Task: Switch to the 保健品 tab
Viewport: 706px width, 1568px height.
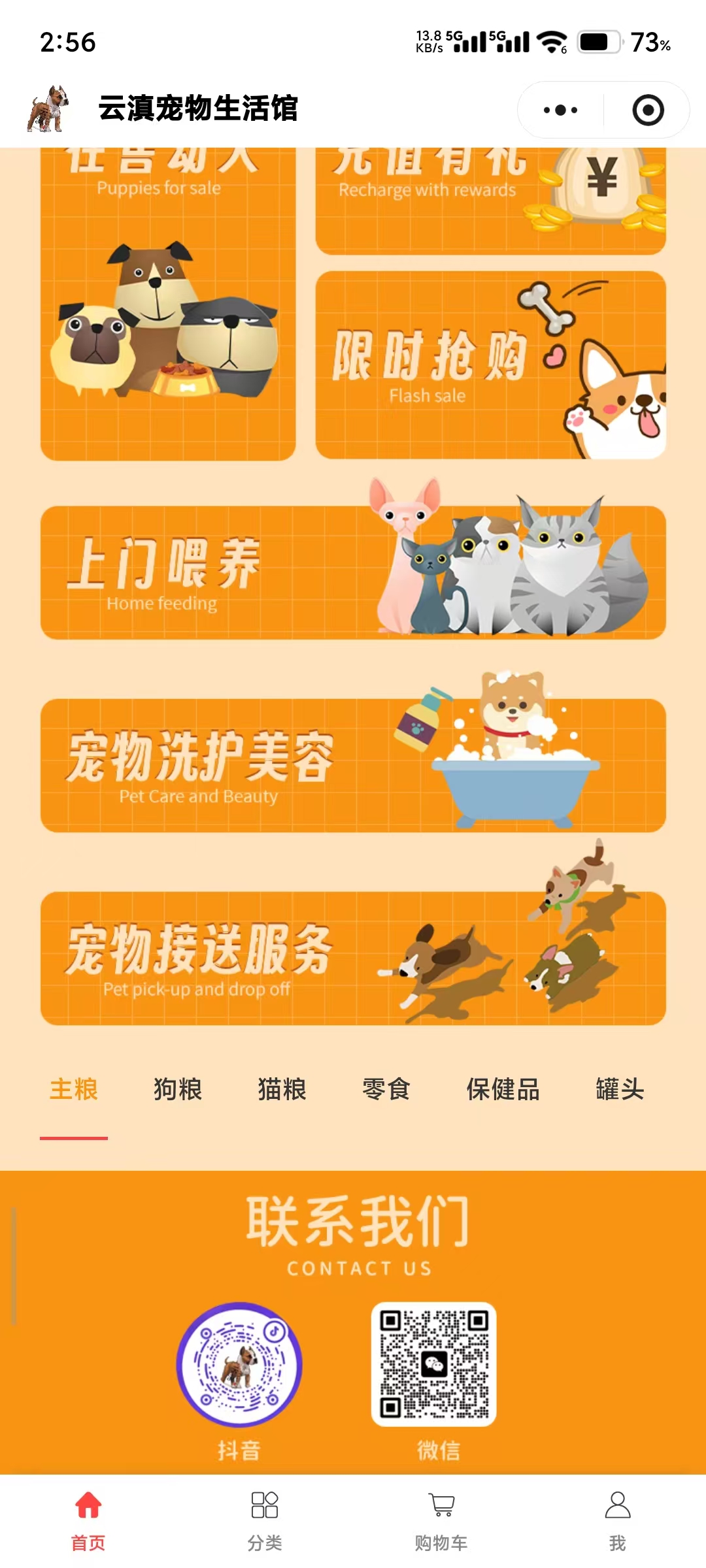Action: click(x=503, y=1089)
